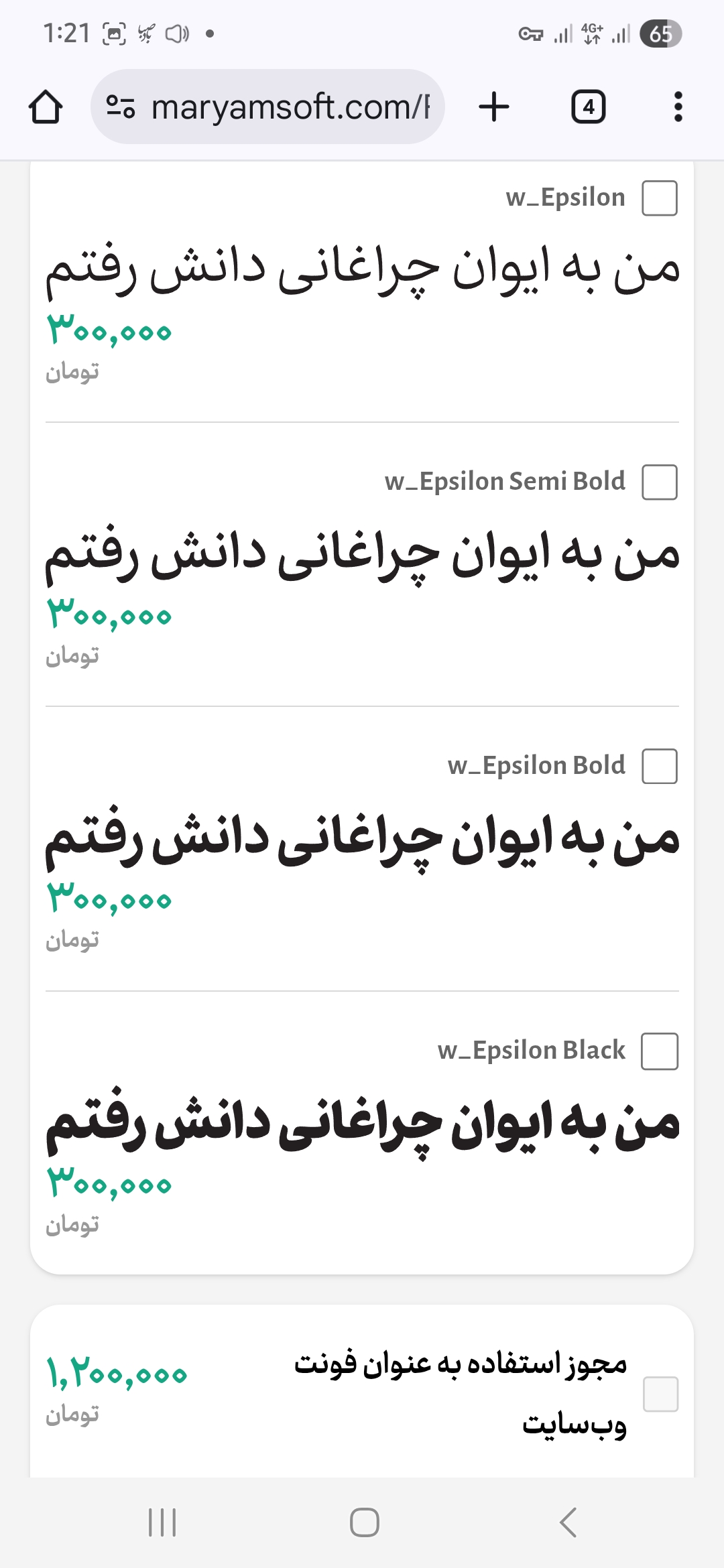Open the tab switcher showing 4 tabs
The width and height of the screenshot is (724, 1568).
click(x=589, y=107)
